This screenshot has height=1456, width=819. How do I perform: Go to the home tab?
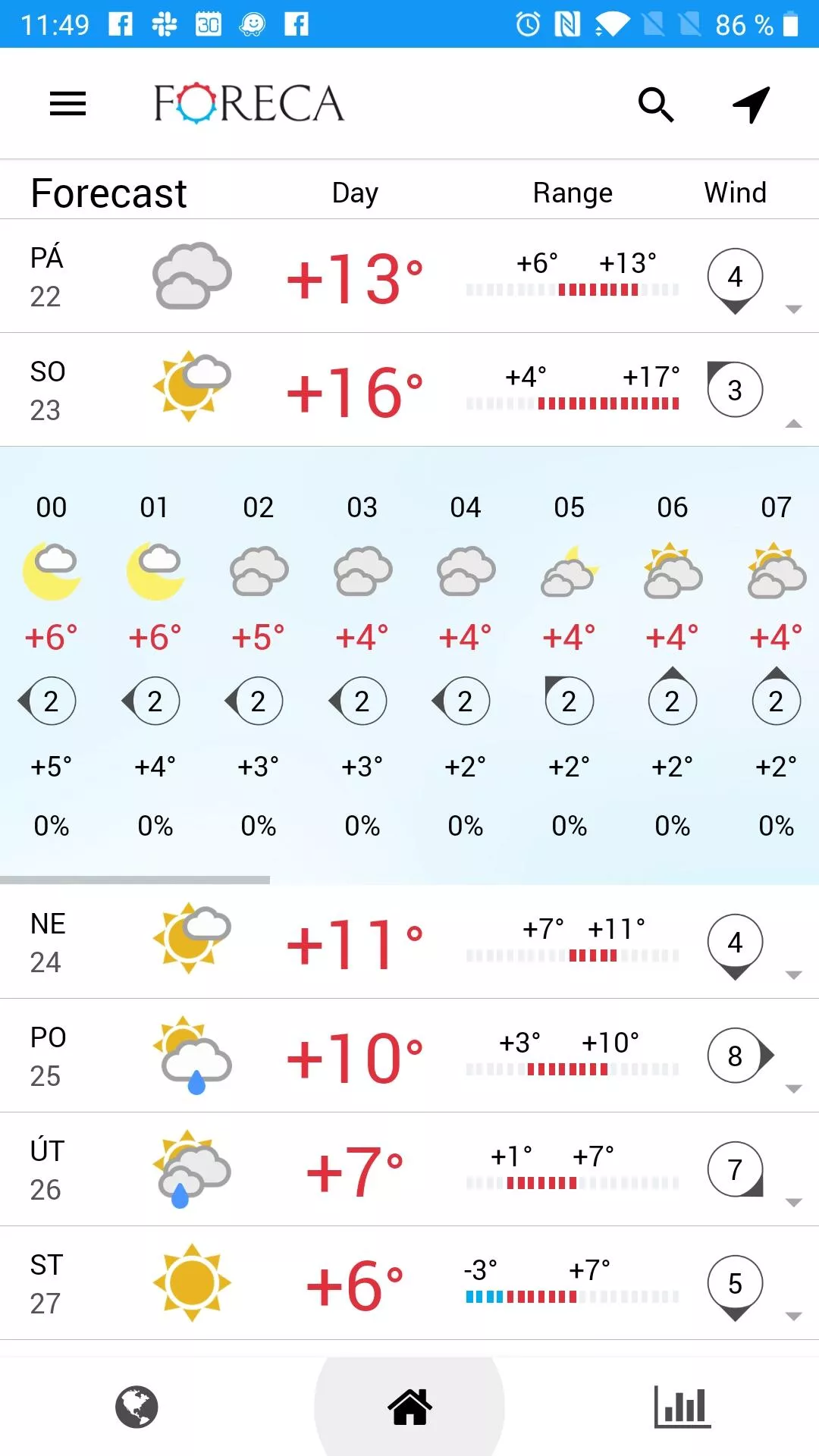[x=409, y=1407]
